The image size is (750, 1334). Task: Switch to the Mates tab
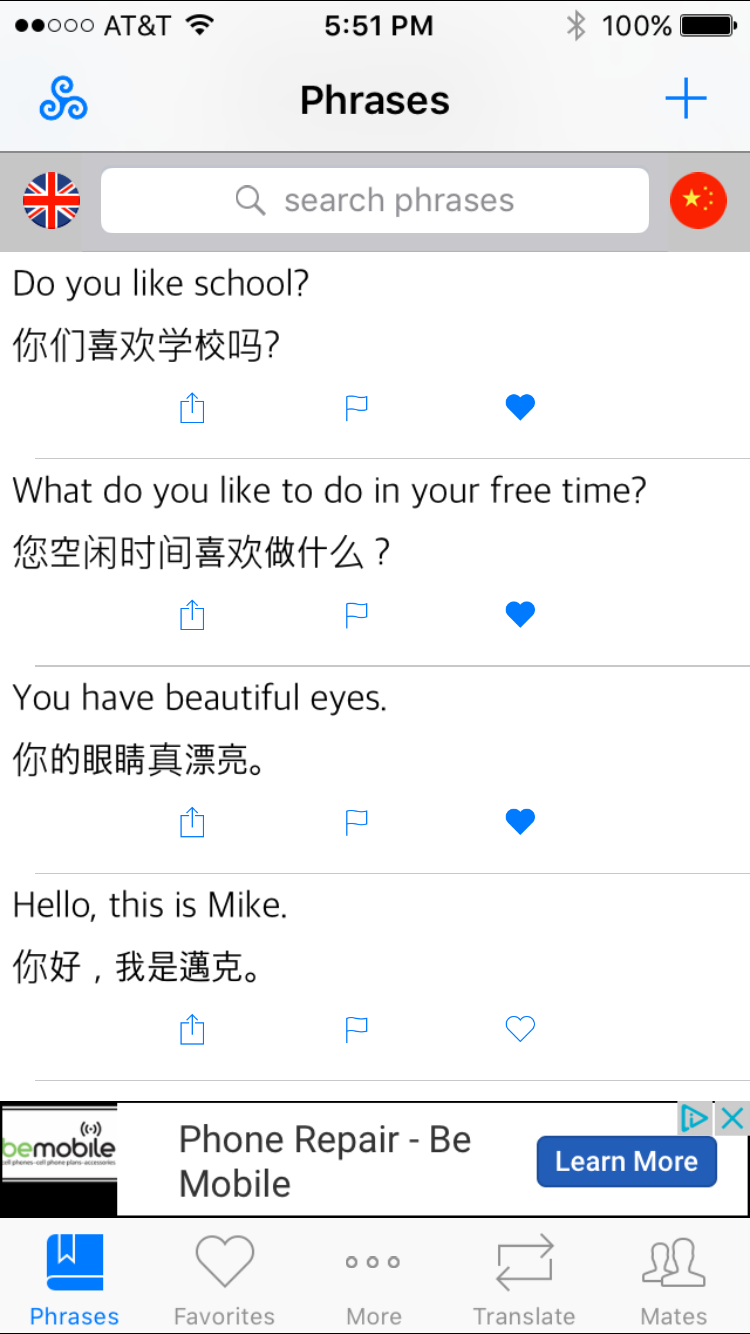673,1278
